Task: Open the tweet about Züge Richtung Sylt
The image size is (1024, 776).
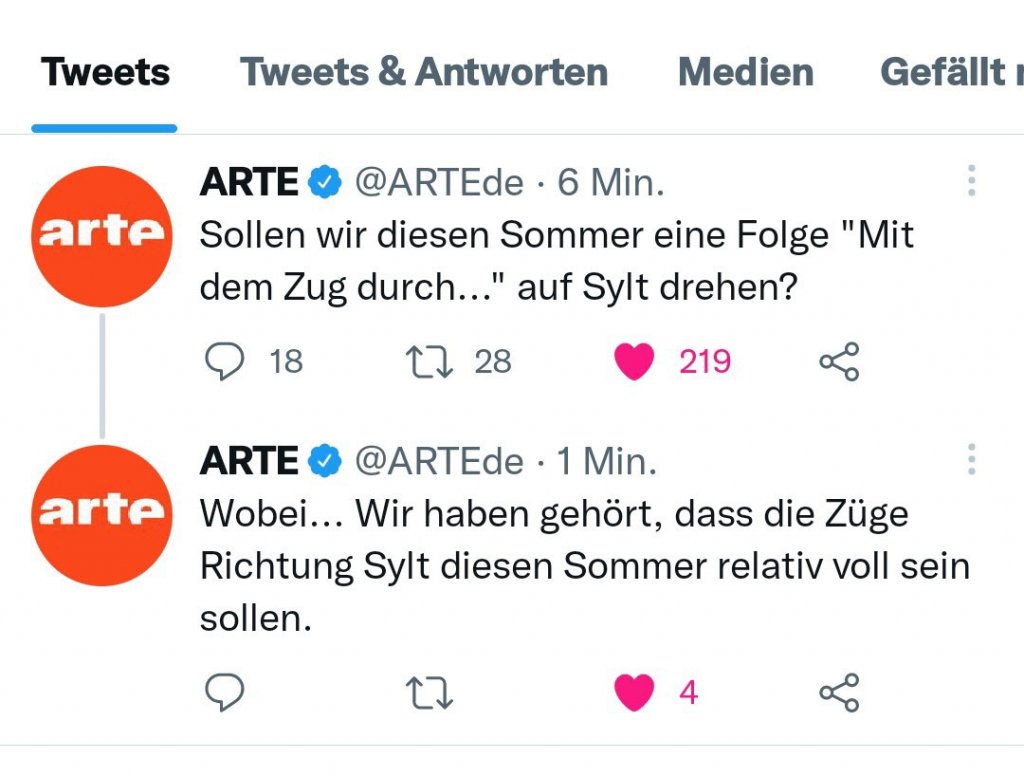Action: point(584,566)
